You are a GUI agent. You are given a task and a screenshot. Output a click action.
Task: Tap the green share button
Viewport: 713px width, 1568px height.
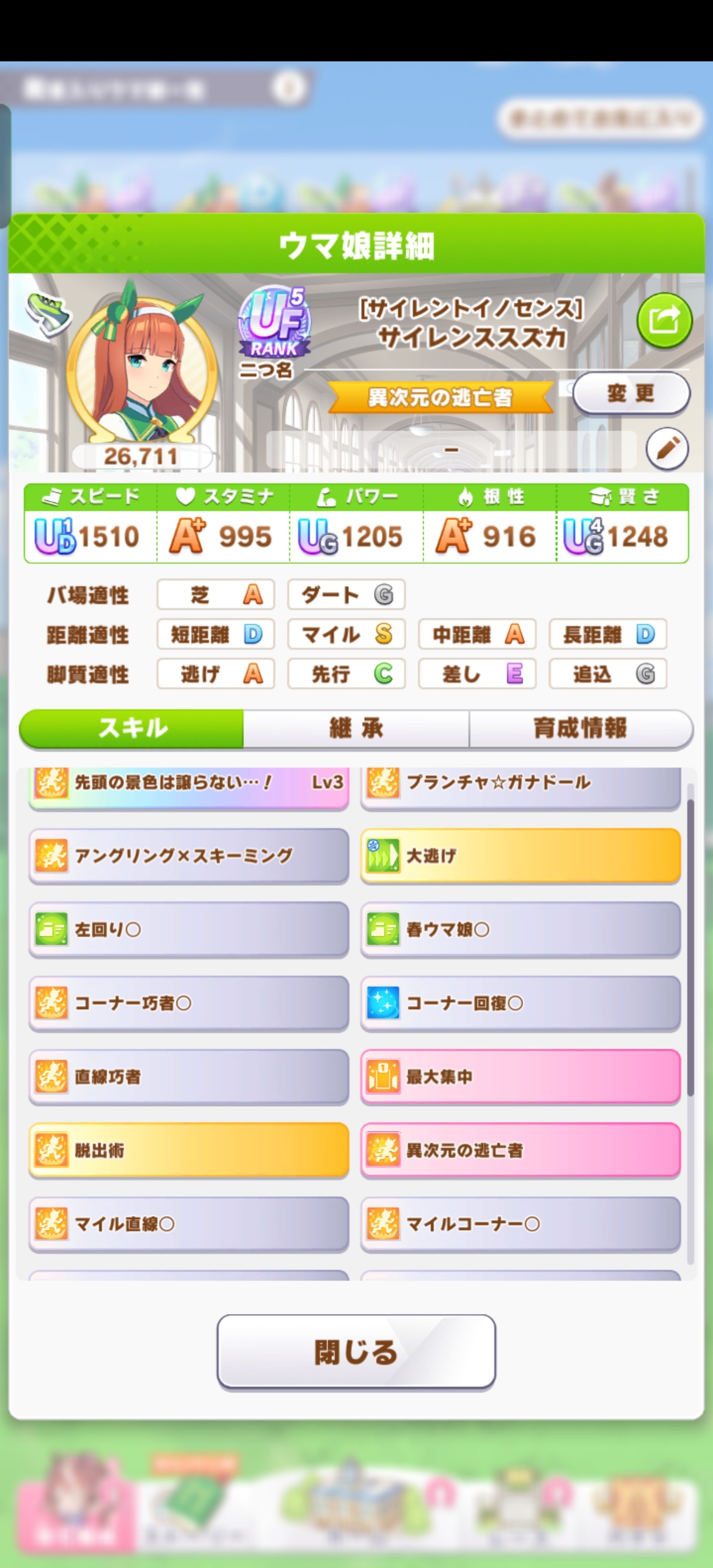(x=664, y=321)
